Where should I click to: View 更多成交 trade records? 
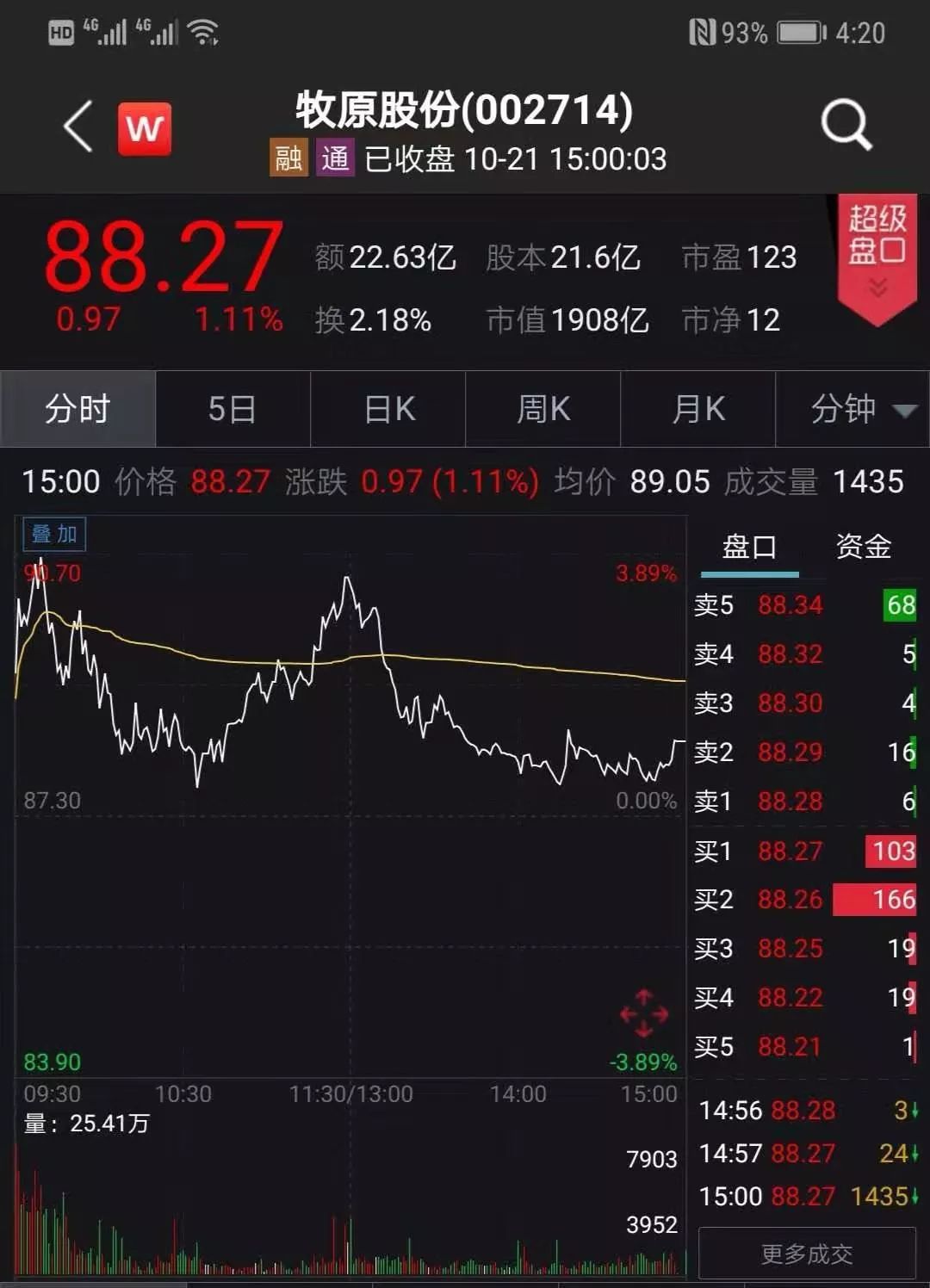coord(807,1253)
